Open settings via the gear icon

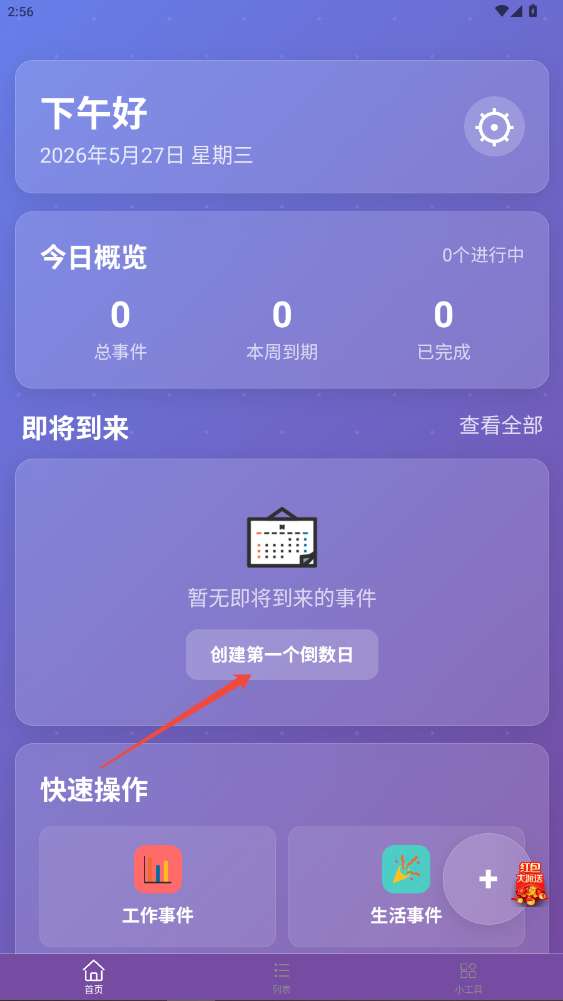click(x=494, y=126)
